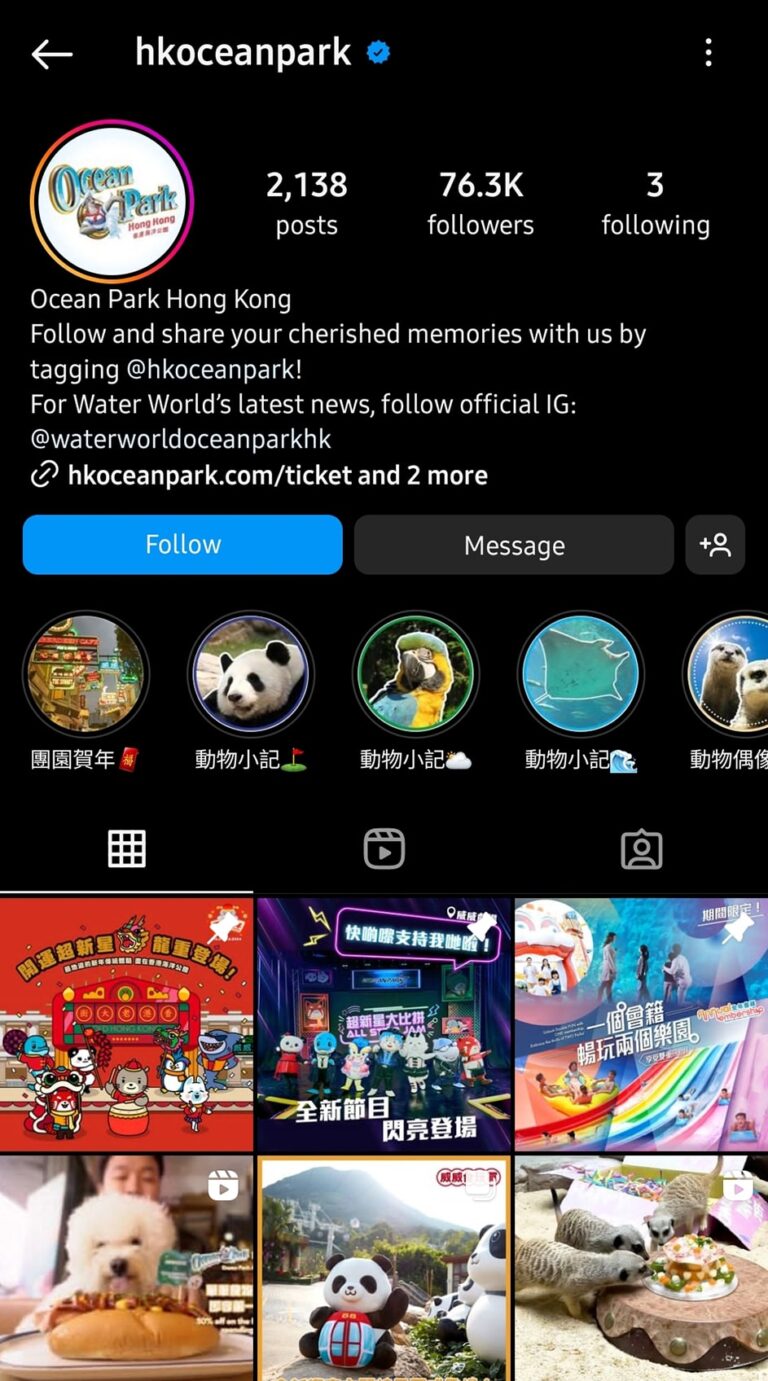Open the parrot 動物小記 highlight
Viewport: 768px width, 1381px height.
tap(416, 674)
